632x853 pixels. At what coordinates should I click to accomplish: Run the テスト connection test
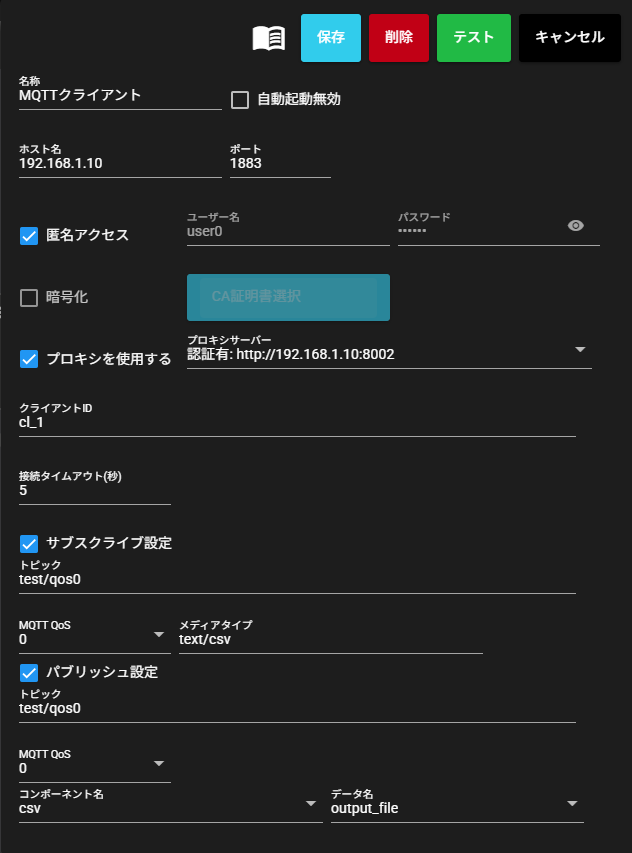474,38
